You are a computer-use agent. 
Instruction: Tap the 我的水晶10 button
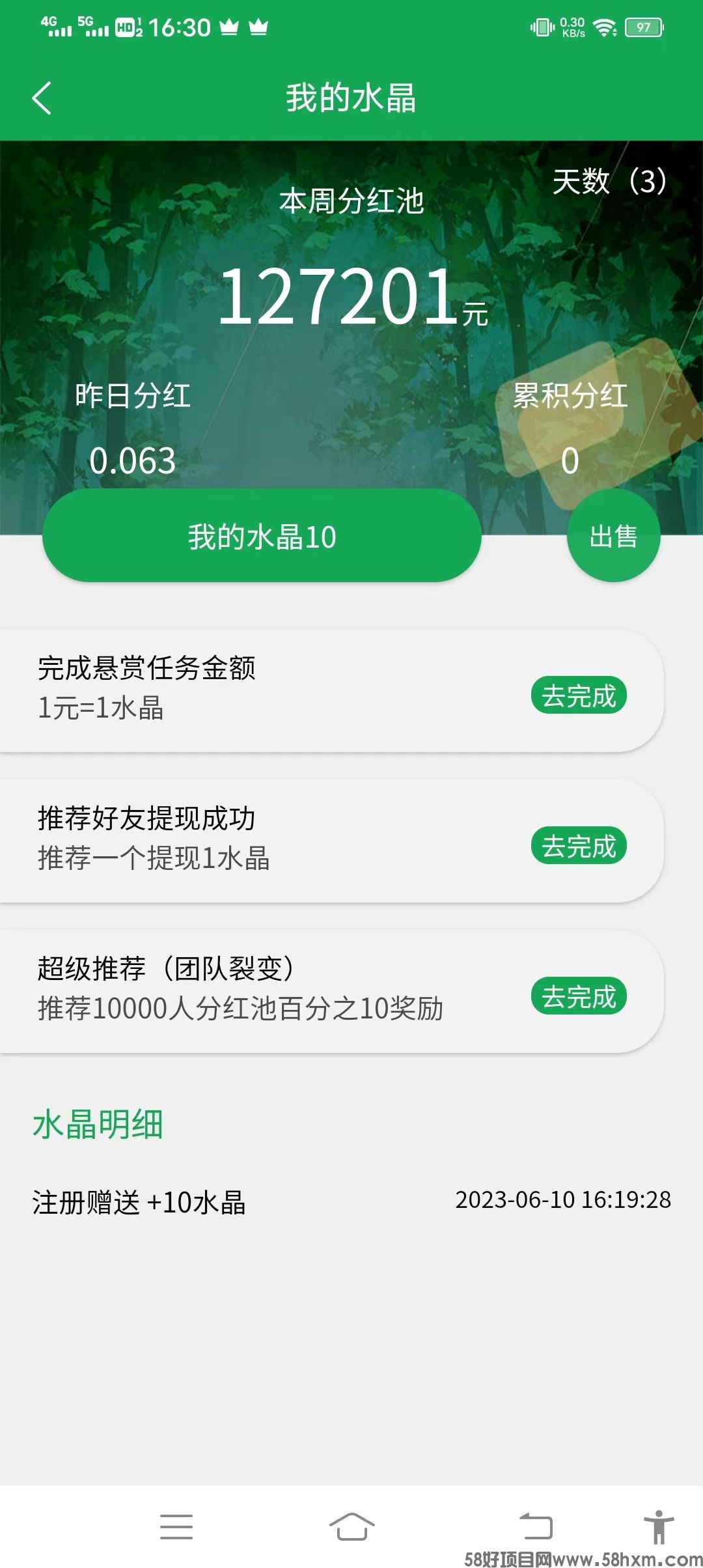pyautogui.click(x=262, y=536)
